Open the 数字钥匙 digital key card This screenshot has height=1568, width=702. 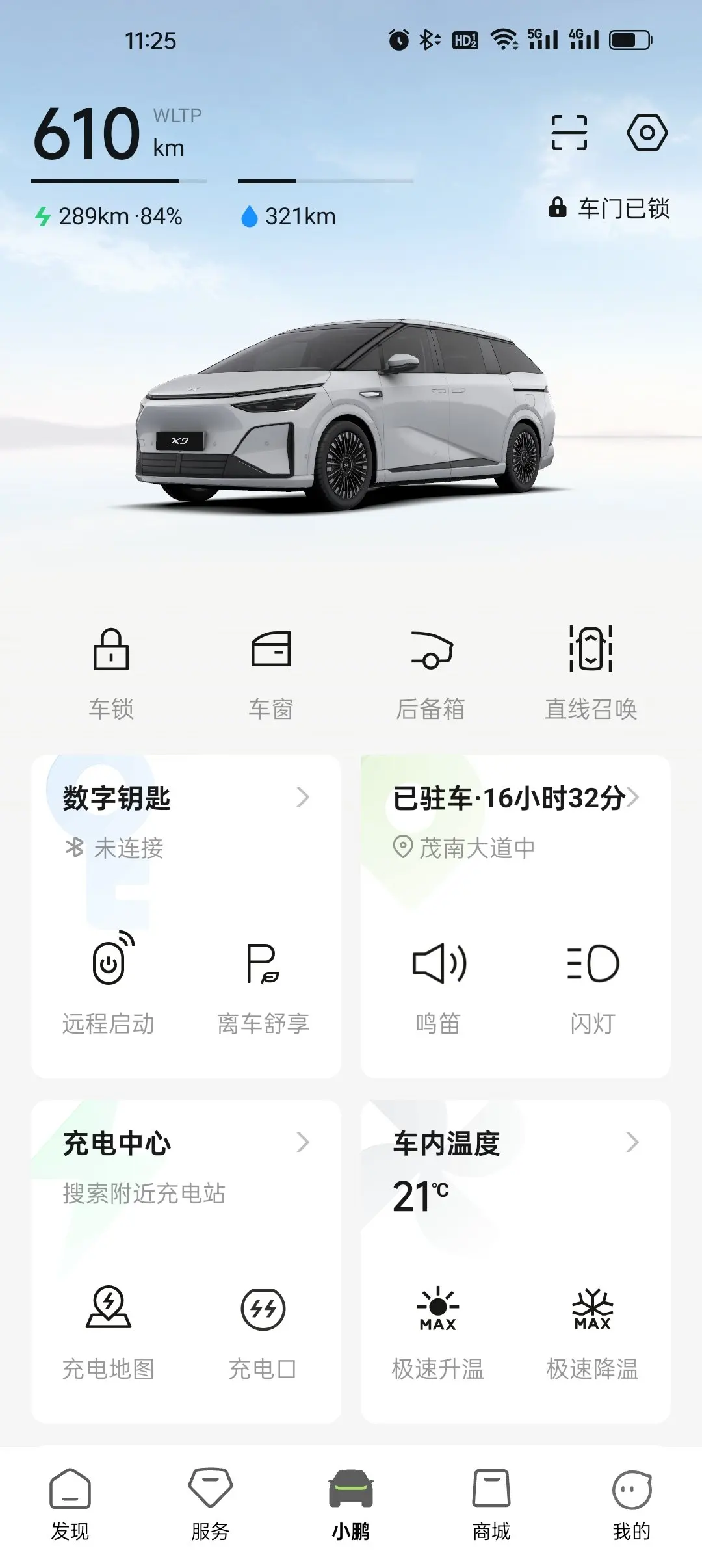click(186, 798)
